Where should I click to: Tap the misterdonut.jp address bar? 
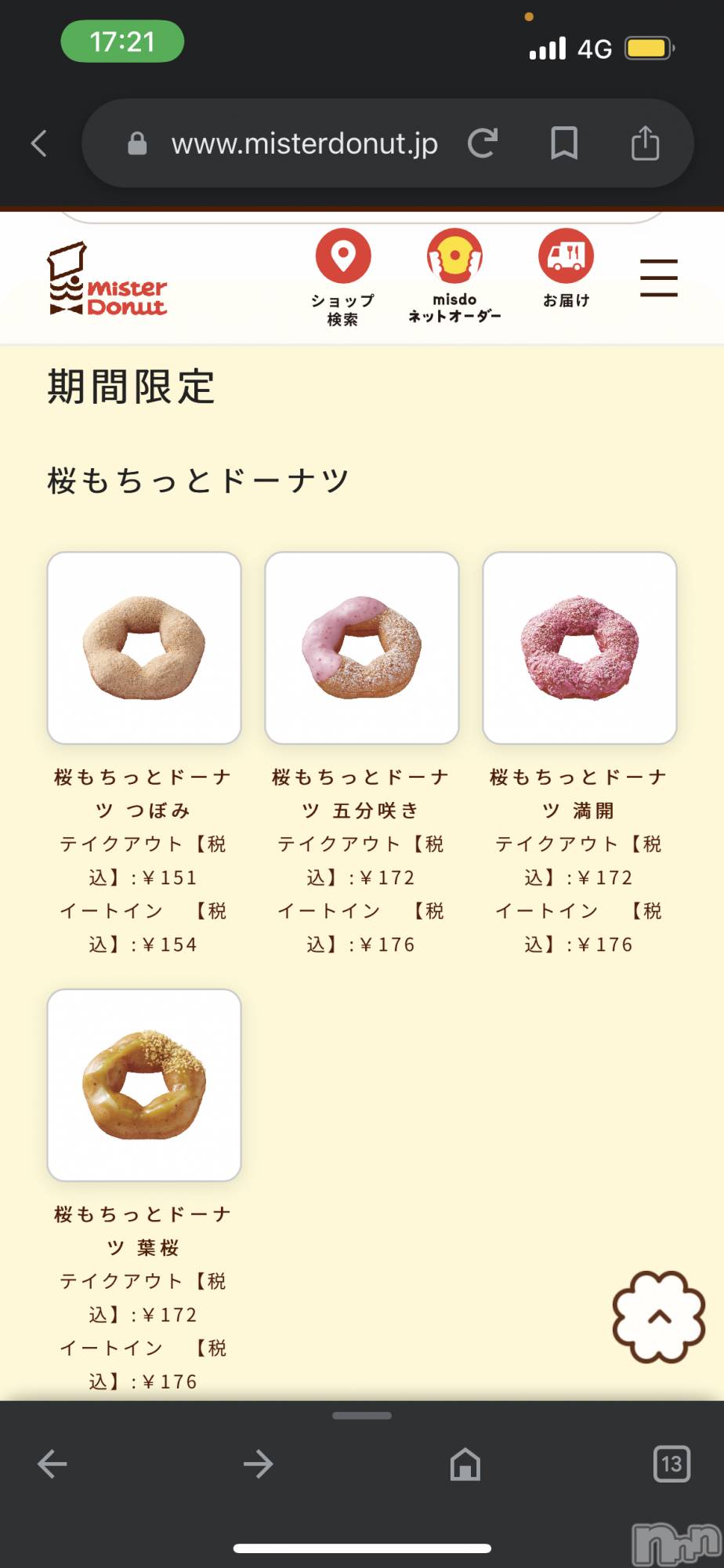point(304,143)
